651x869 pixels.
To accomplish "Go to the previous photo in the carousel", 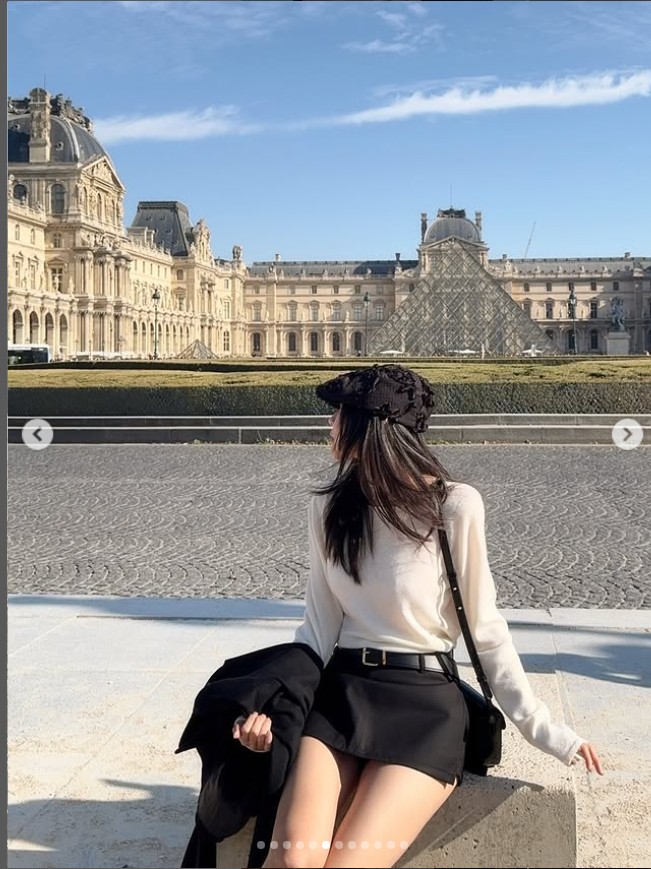I will click(37, 434).
